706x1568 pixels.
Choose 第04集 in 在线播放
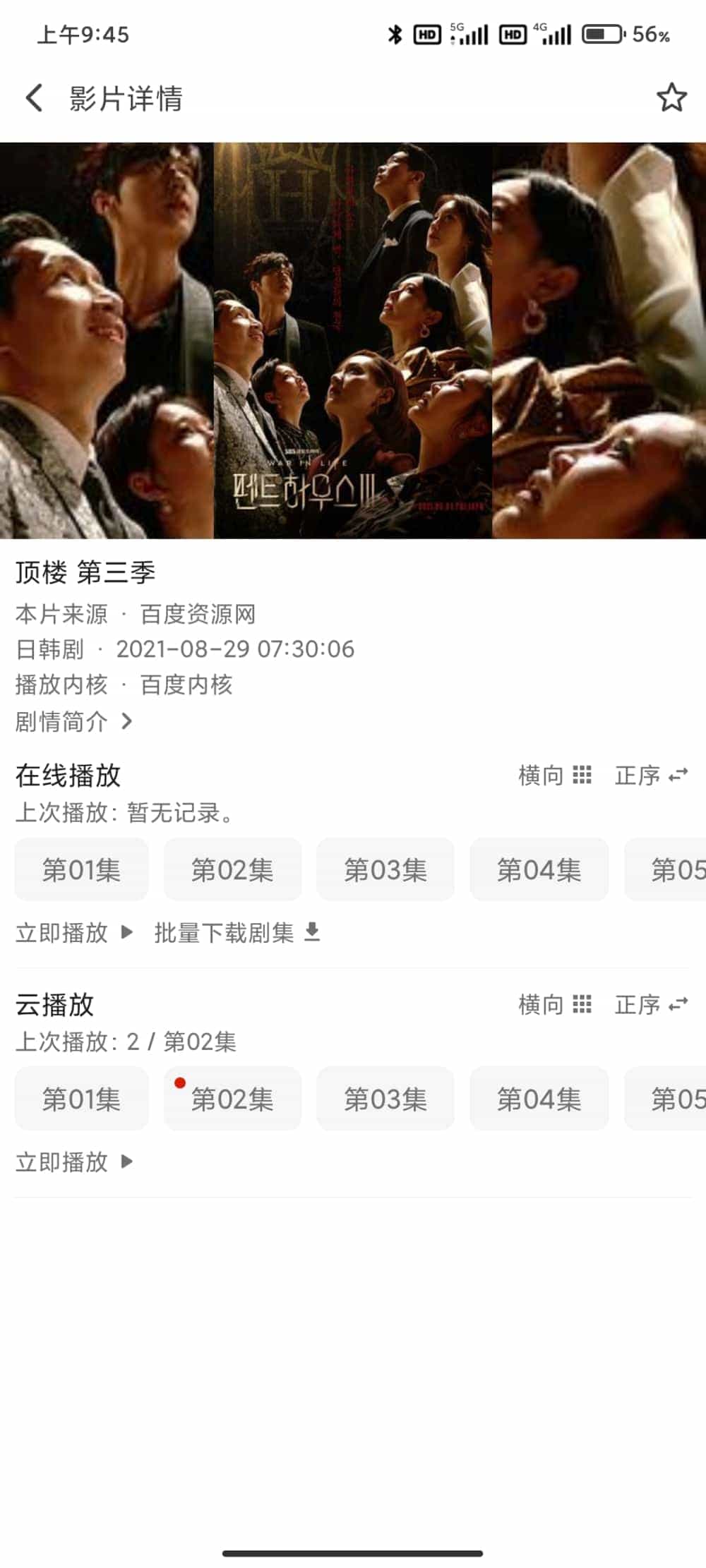coord(539,869)
